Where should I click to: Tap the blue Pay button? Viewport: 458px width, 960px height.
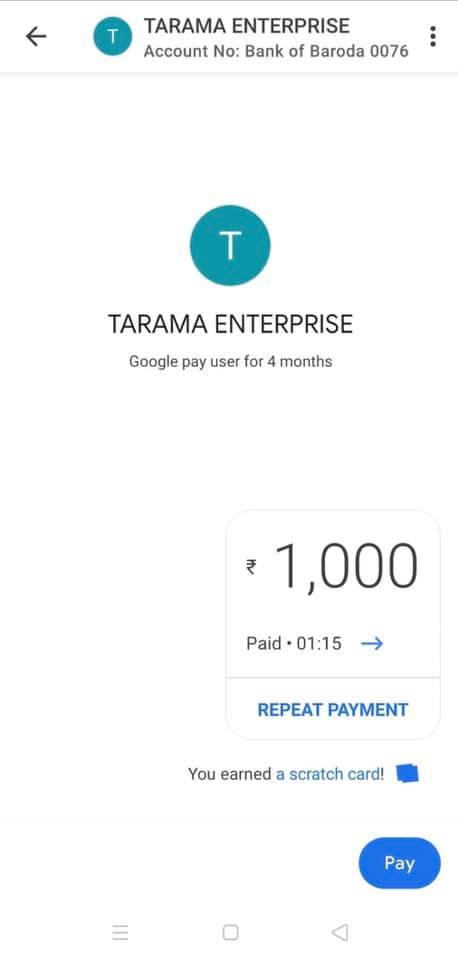[399, 863]
